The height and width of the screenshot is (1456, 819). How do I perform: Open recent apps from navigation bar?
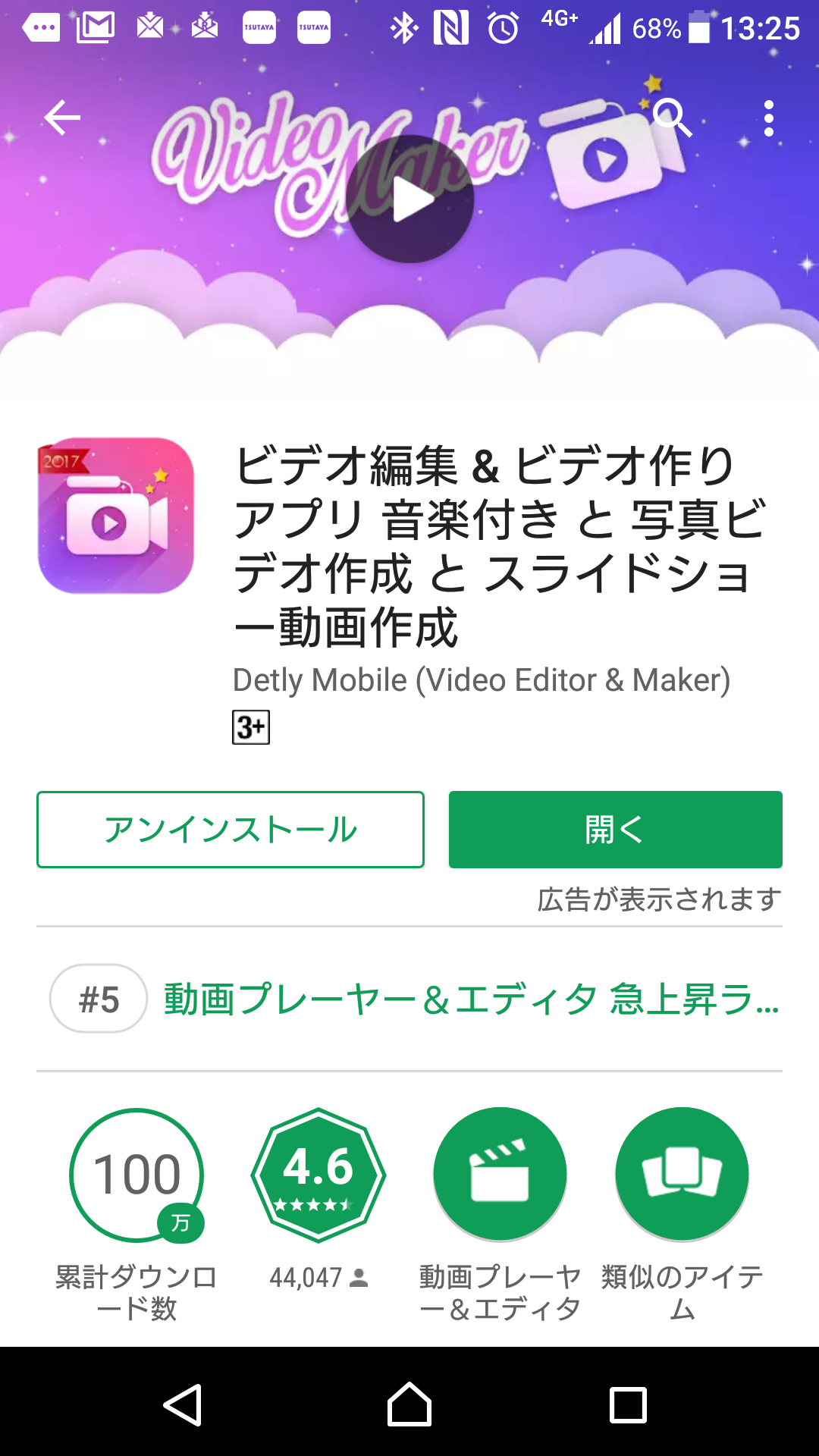[x=628, y=1404]
